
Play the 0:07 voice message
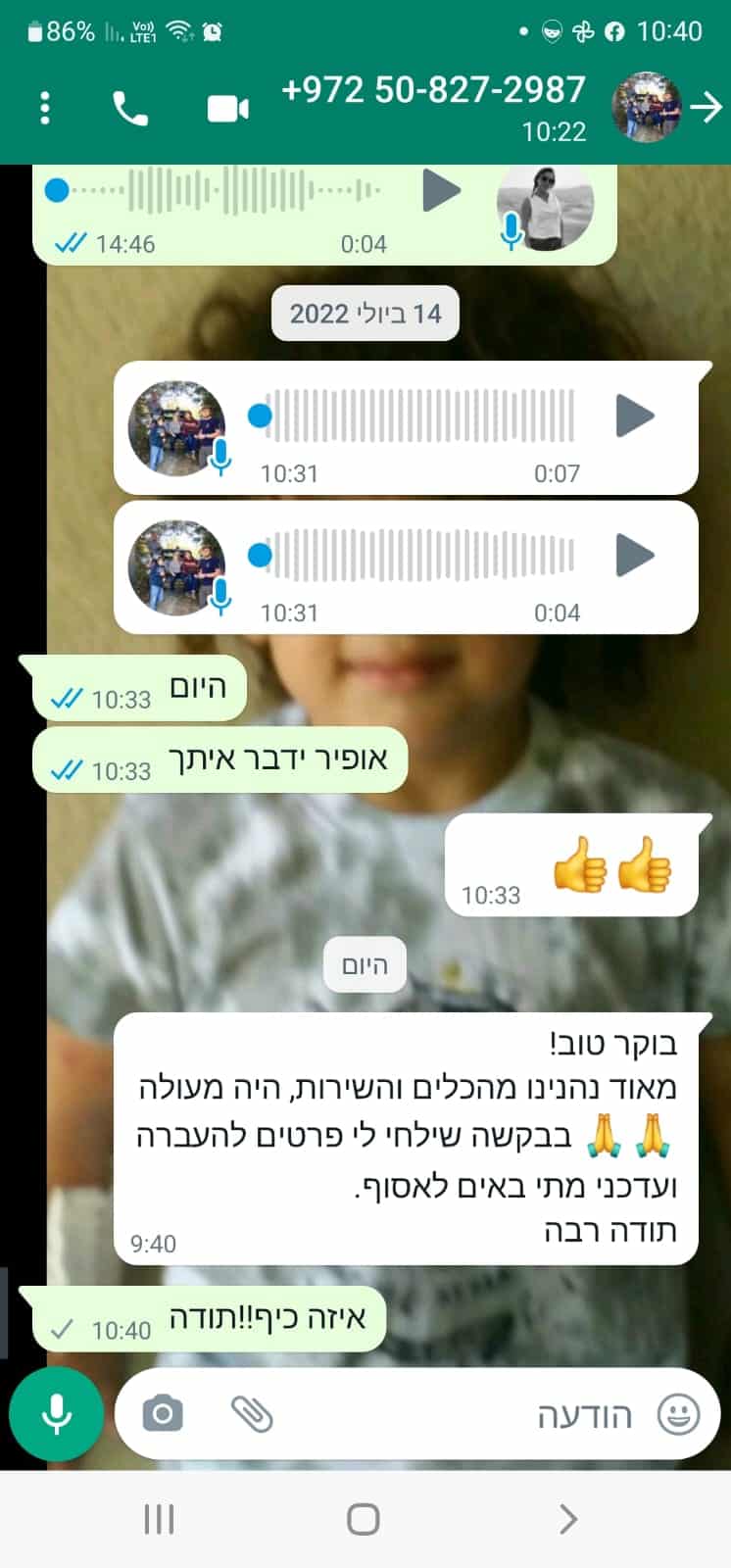(x=635, y=416)
